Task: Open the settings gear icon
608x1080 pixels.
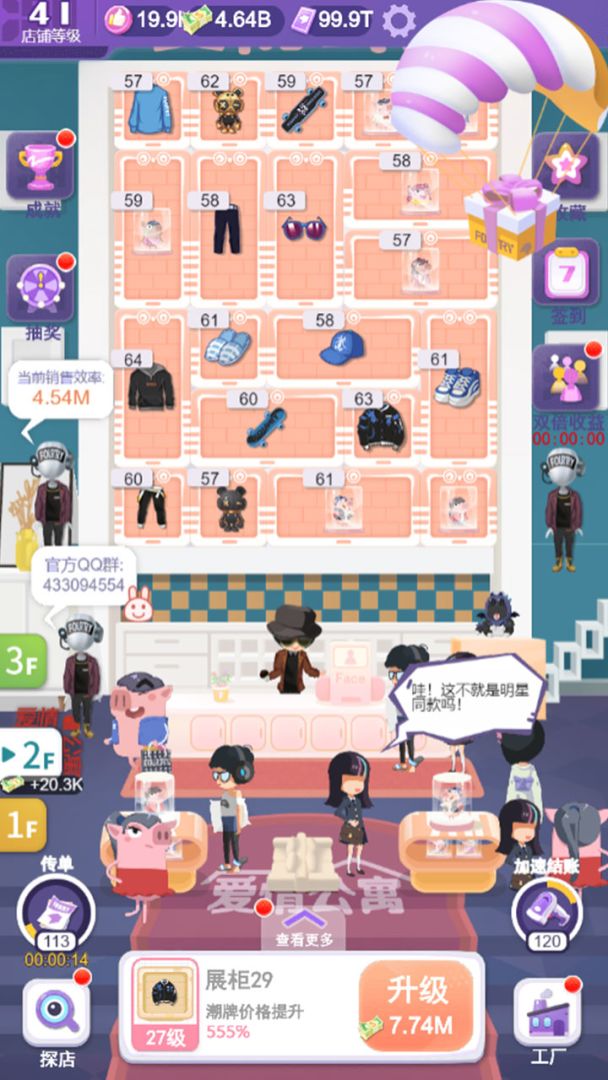Action: [x=400, y=20]
